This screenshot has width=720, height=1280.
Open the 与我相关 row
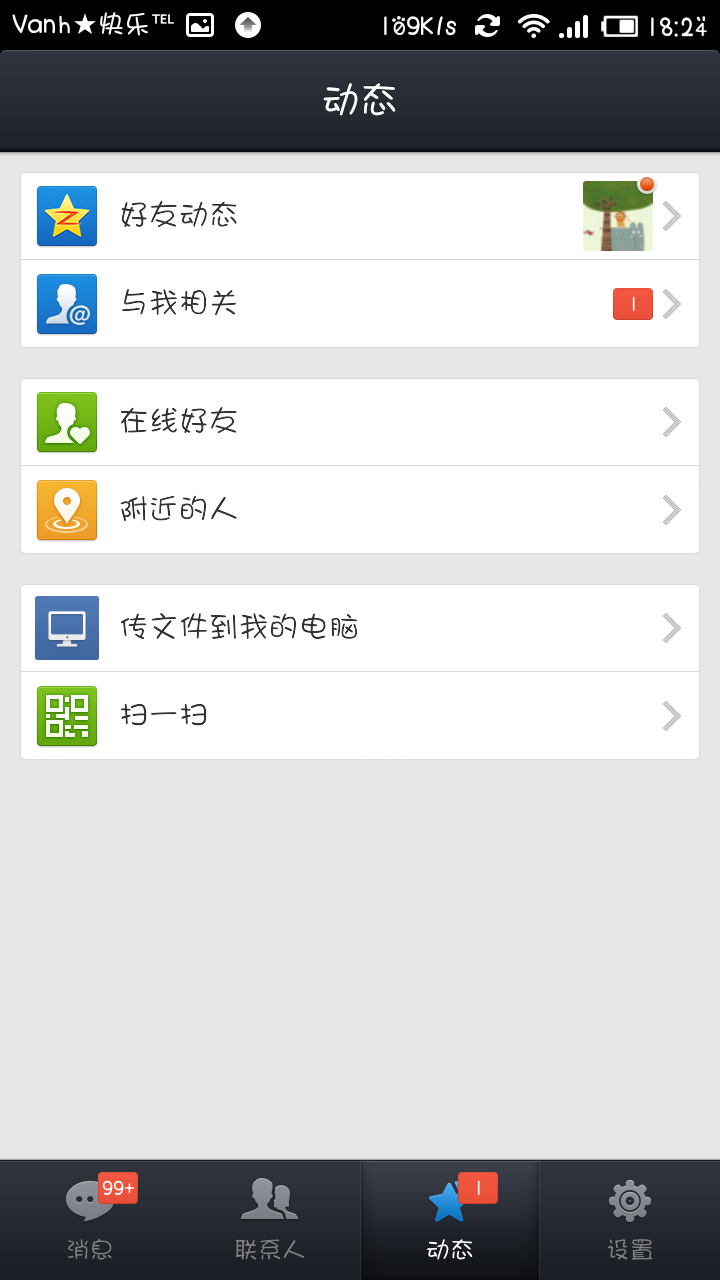click(x=360, y=304)
